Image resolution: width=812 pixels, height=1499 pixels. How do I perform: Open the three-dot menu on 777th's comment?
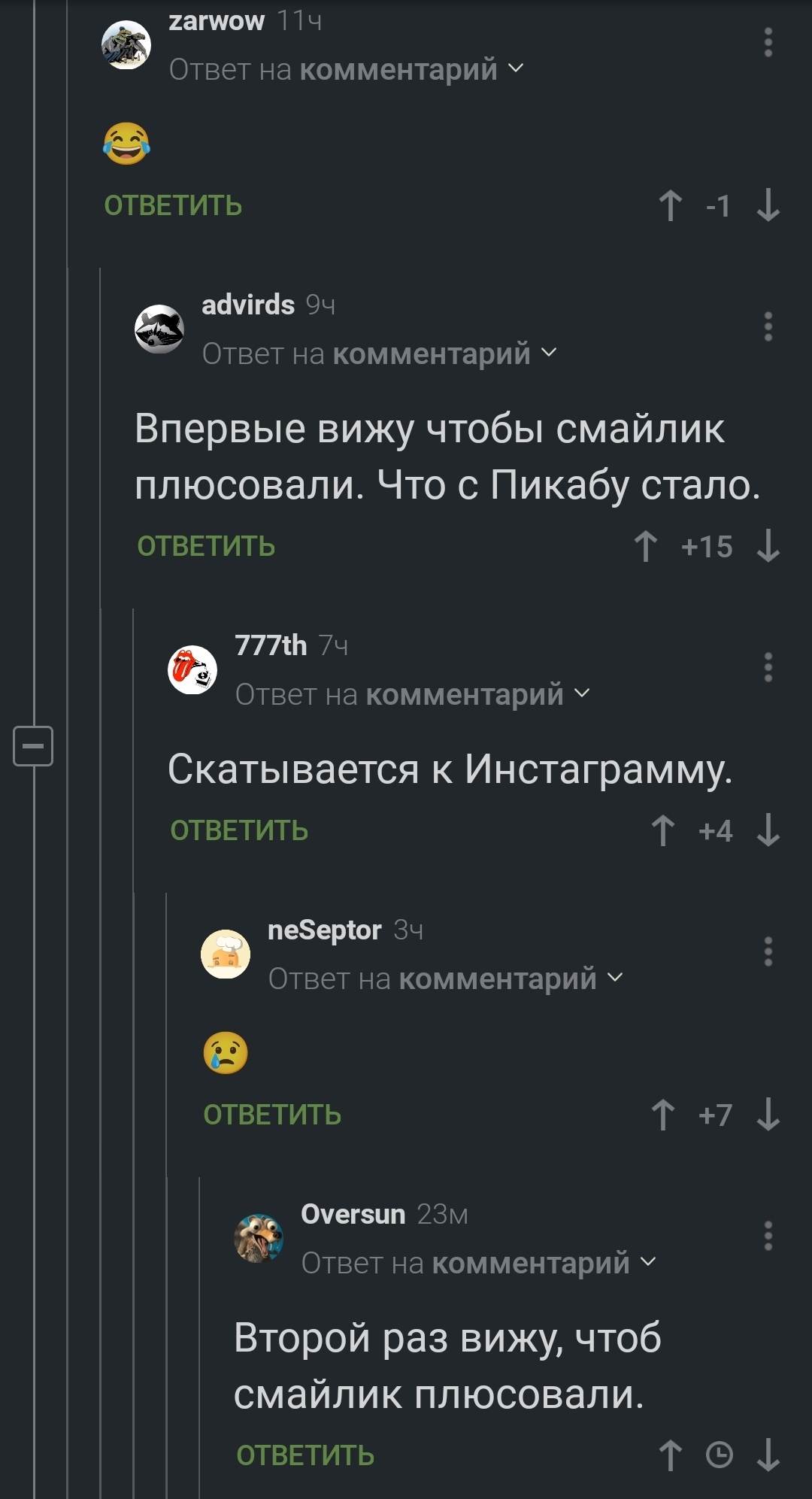coord(768,667)
